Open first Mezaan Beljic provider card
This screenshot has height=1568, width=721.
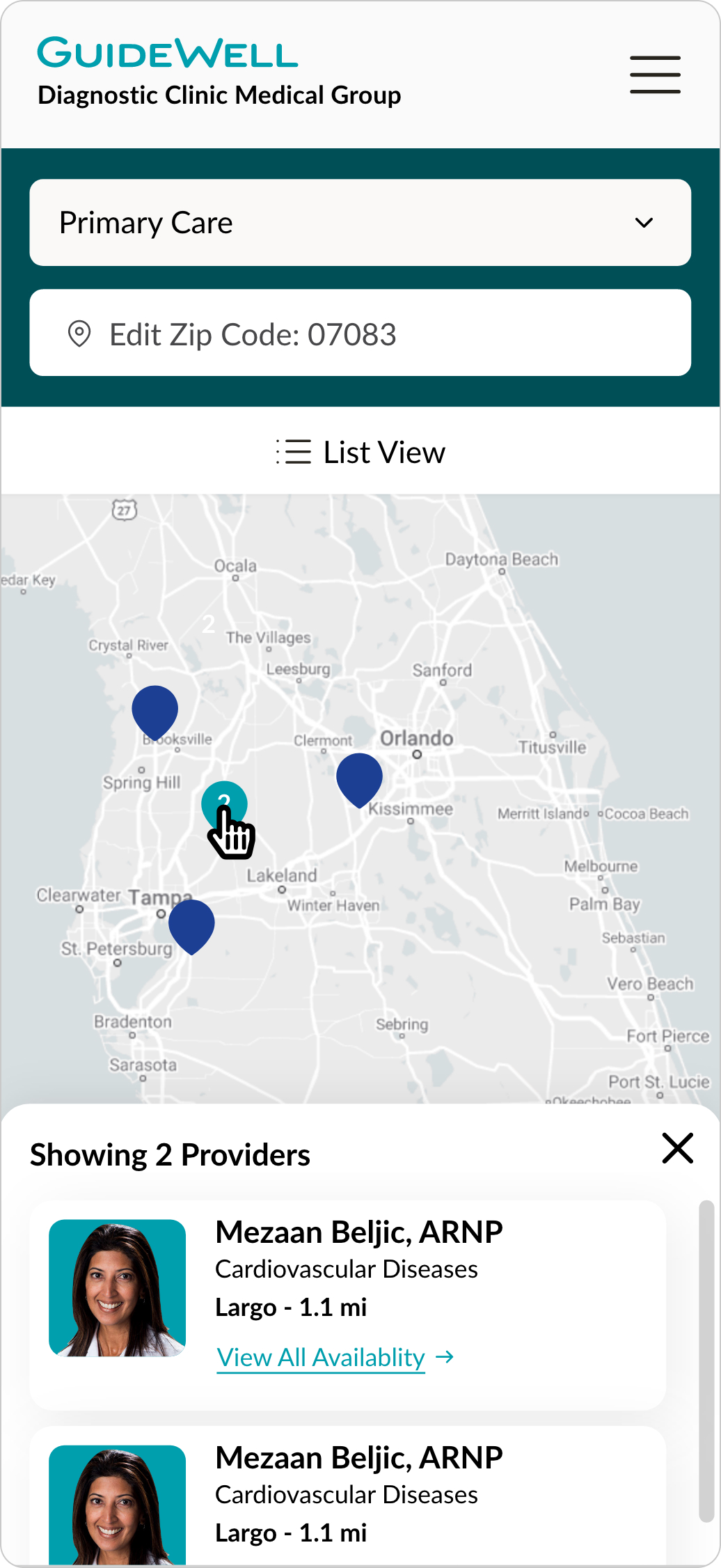point(348,1306)
